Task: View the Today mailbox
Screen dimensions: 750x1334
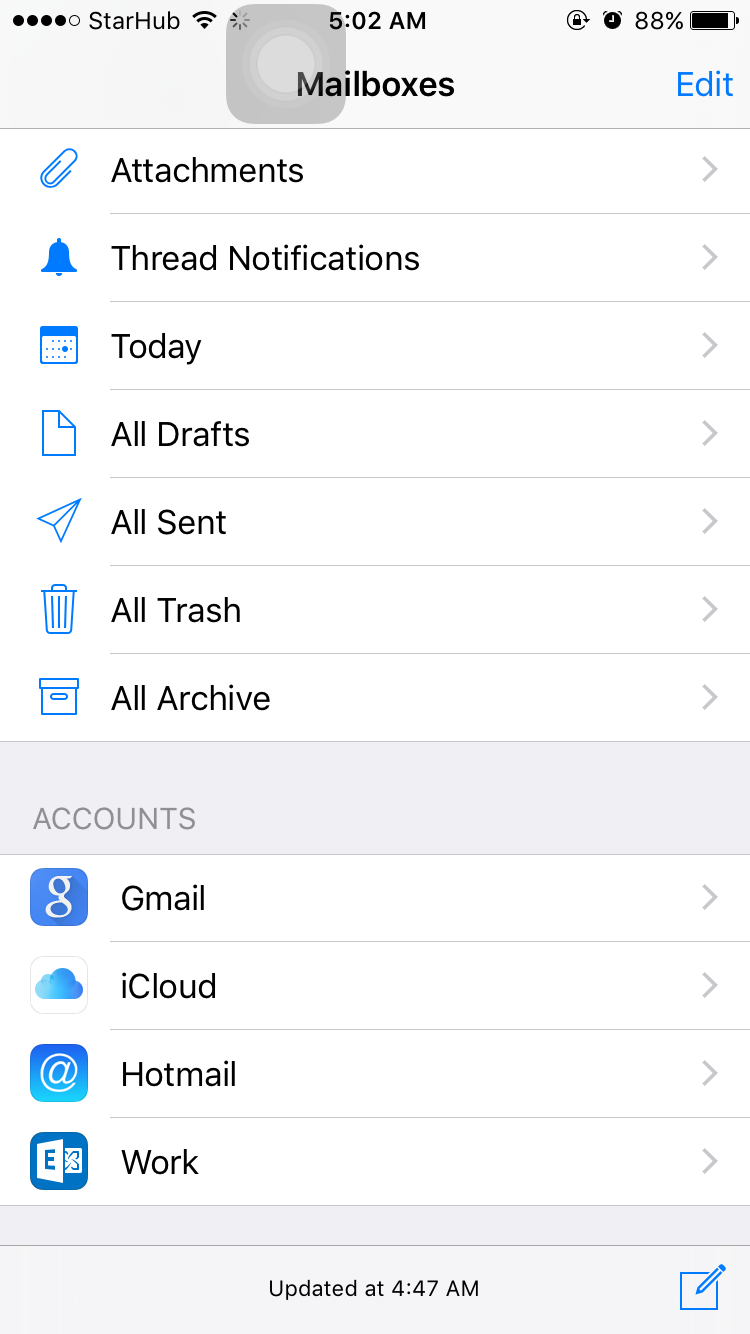Action: [375, 346]
